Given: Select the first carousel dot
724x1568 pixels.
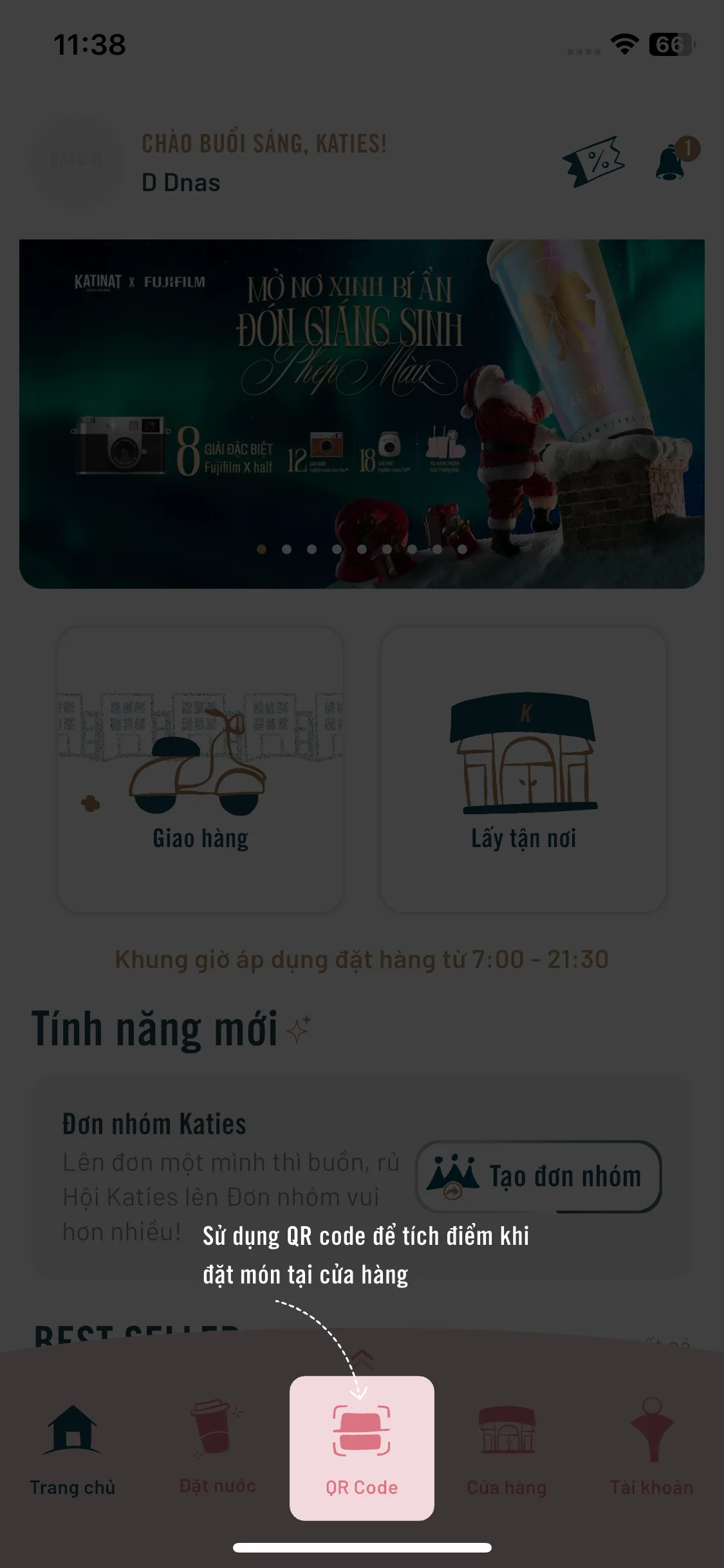Looking at the screenshot, I should pos(261,548).
